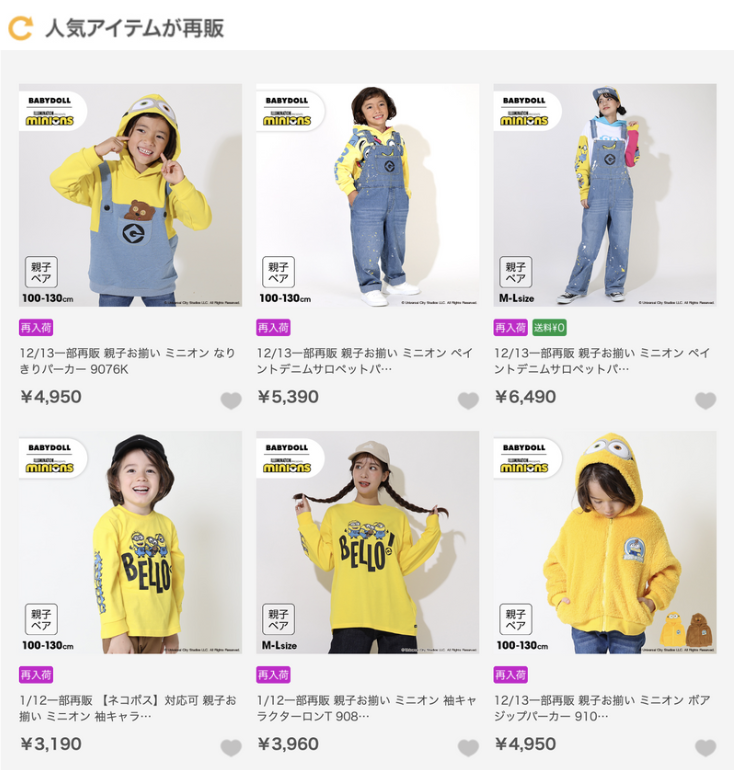This screenshot has height=770, width=734.
Task: Favorite the ¥3,960 BELLO long tee
Action: [468, 748]
